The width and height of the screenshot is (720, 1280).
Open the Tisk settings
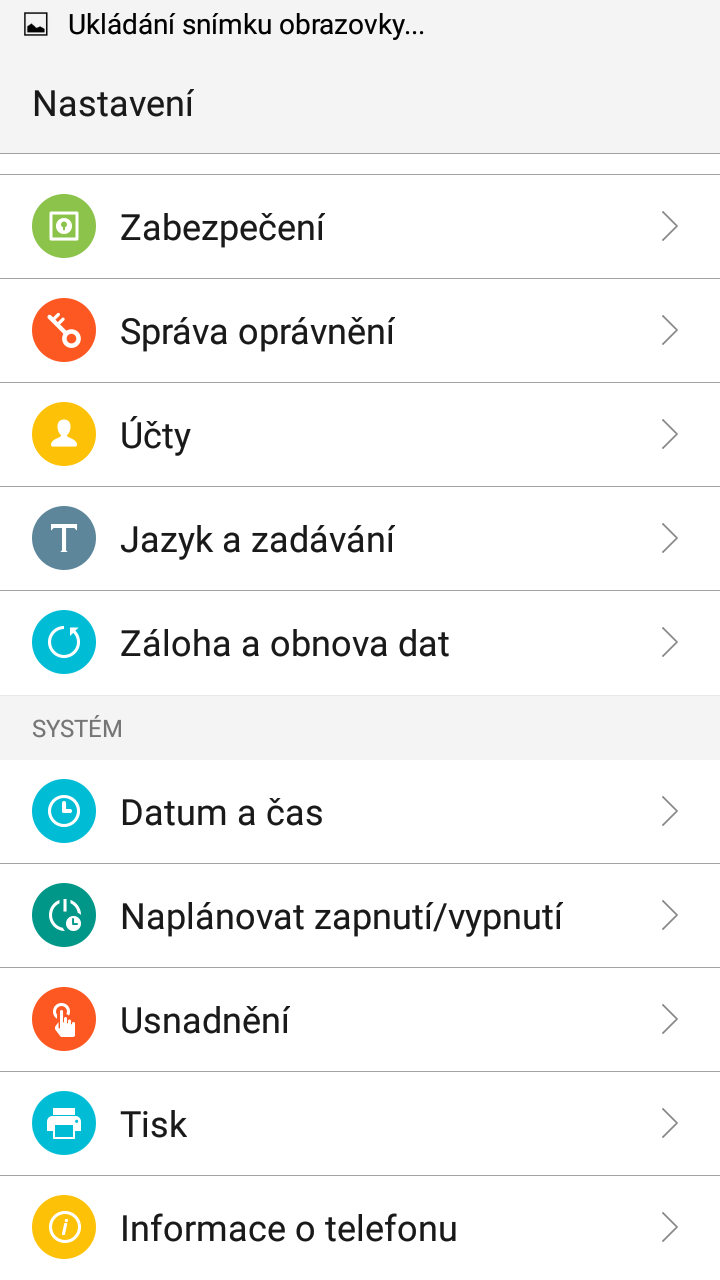[360, 1124]
